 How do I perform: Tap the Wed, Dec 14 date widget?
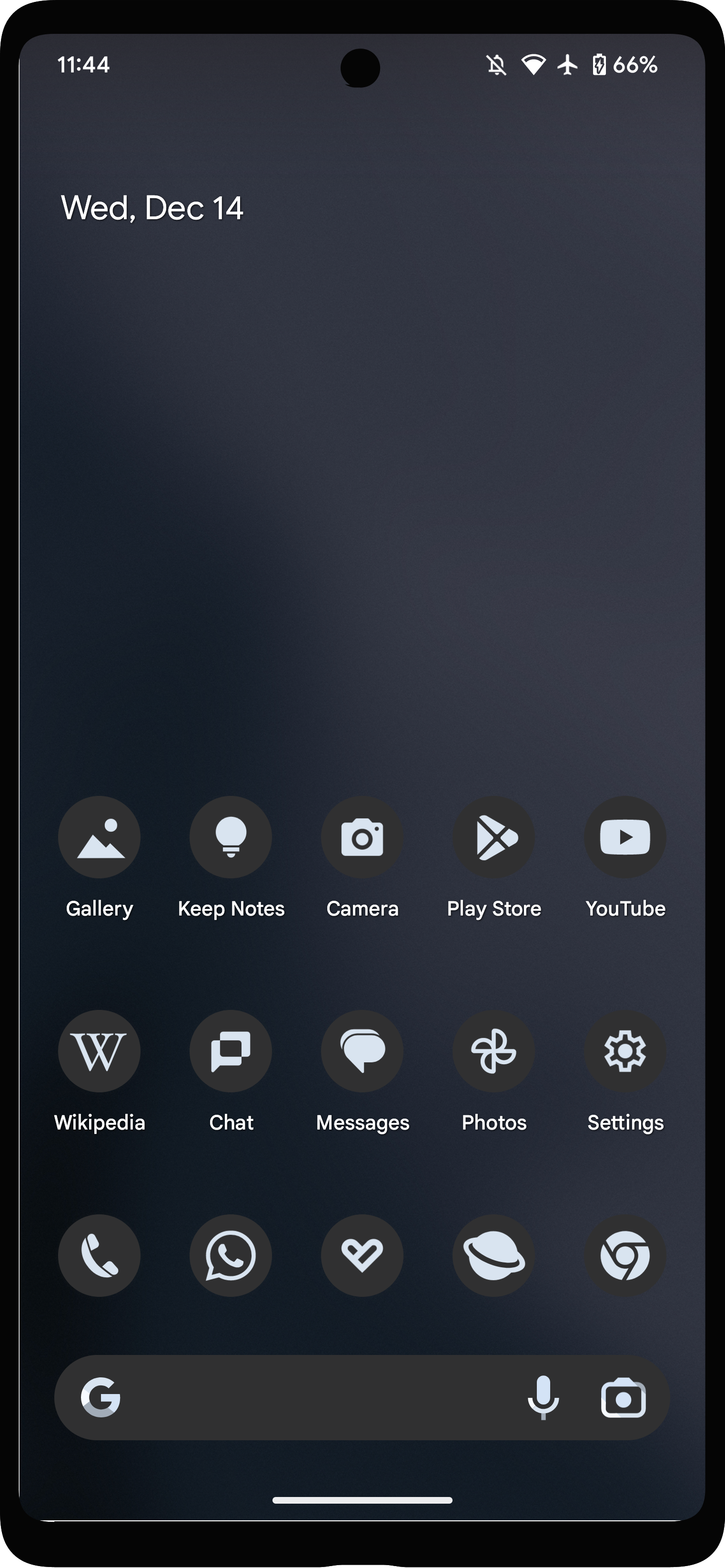point(152,208)
